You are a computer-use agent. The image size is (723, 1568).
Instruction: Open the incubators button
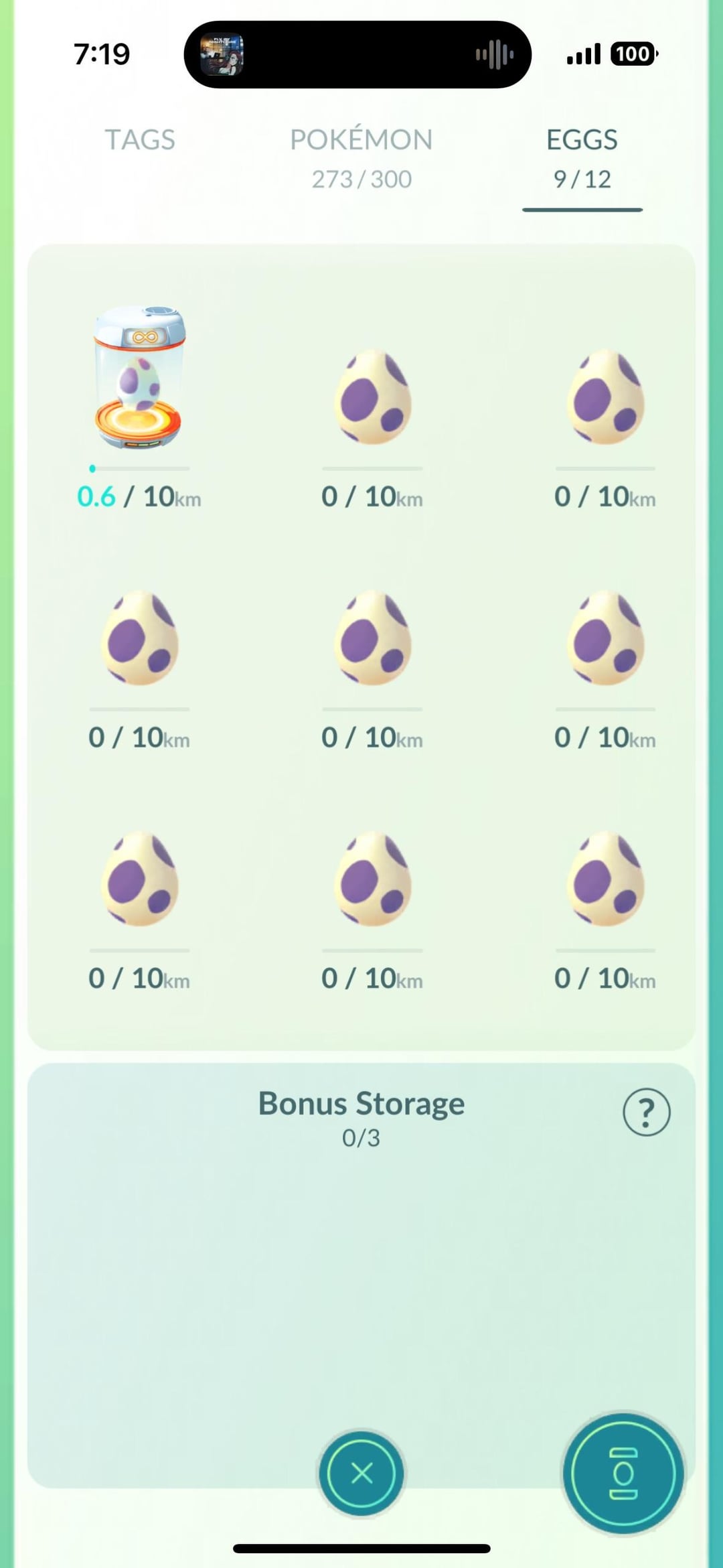click(623, 1473)
